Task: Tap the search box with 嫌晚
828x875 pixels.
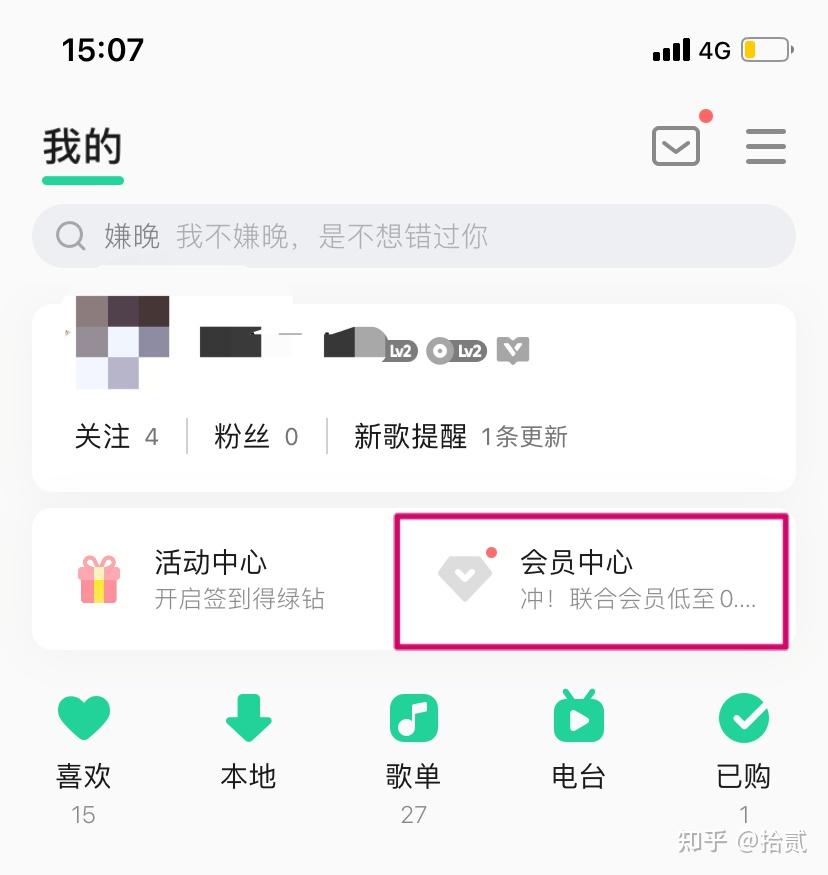Action: click(413, 236)
